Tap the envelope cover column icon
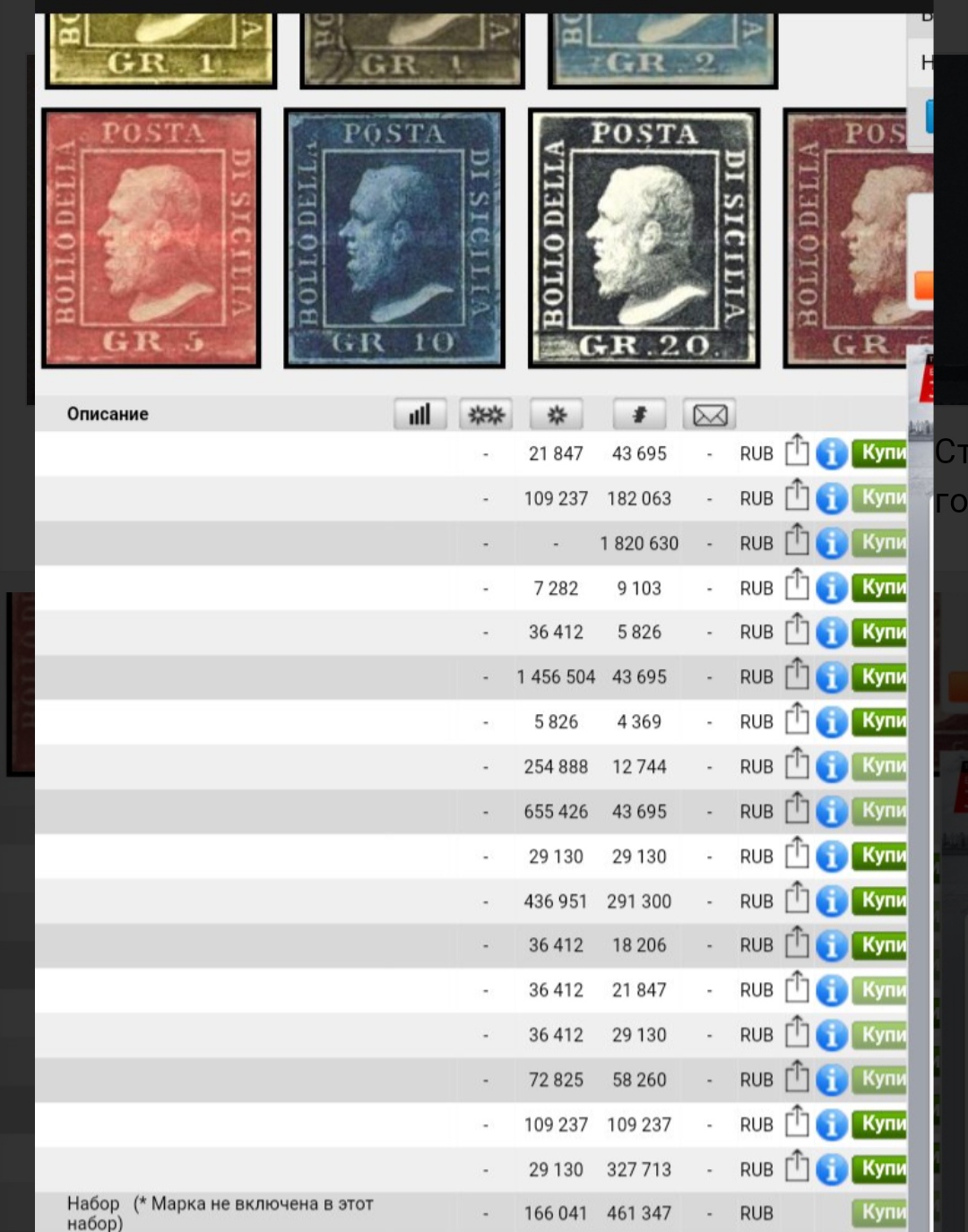Viewport: 968px width, 1232px height. [710, 414]
